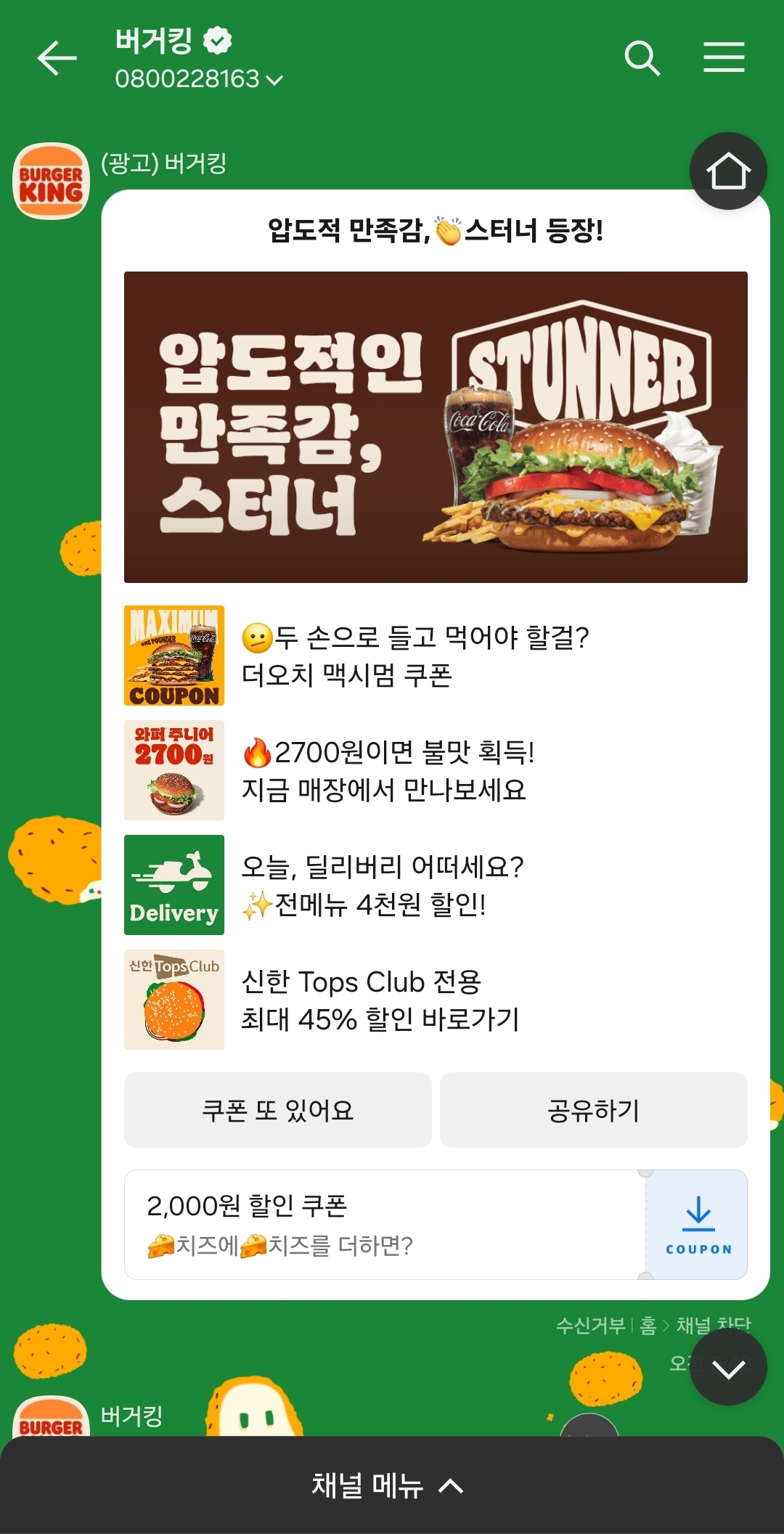Screen dimensions: 784x1534
Task: Select the Delivery scooter thumbnail
Action: click(174, 885)
